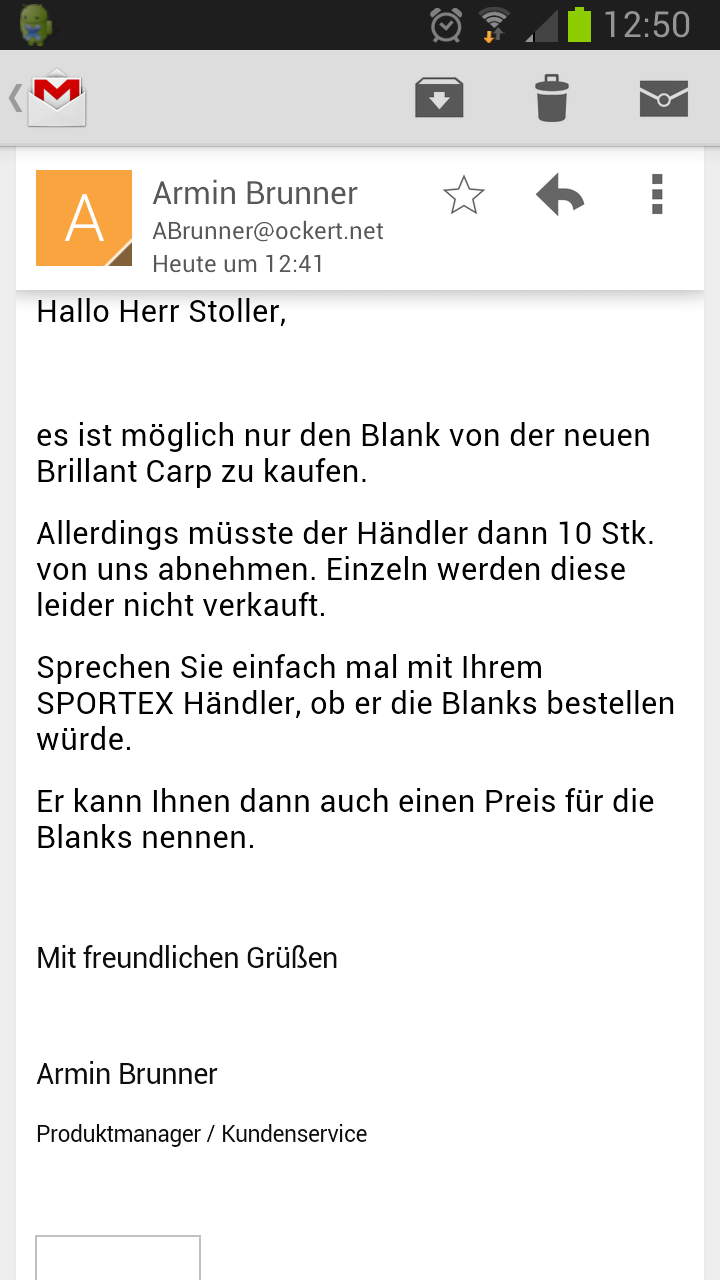This screenshot has width=720, height=1280.
Task: Archive this email
Action: pos(439,98)
